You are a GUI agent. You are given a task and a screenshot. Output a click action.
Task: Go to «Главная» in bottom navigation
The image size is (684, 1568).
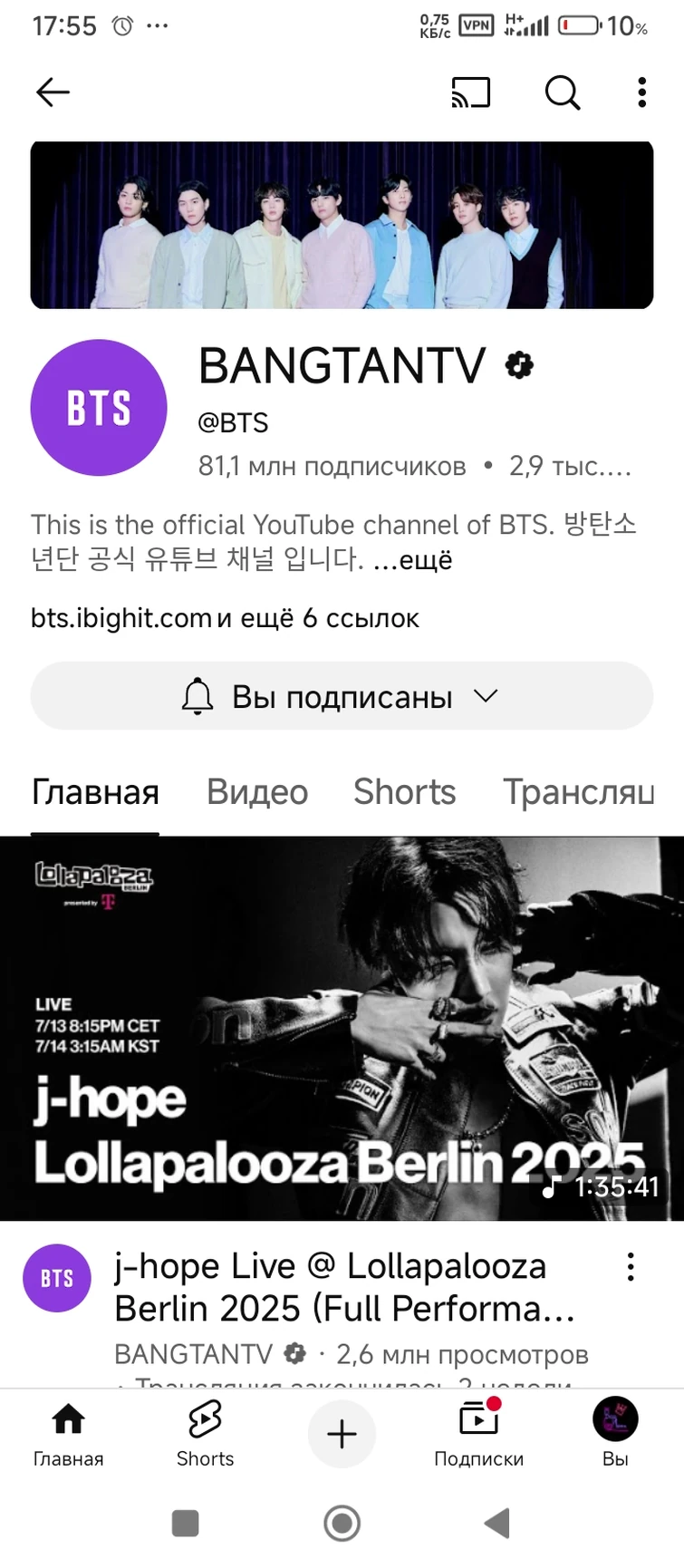pyautogui.click(x=68, y=1433)
